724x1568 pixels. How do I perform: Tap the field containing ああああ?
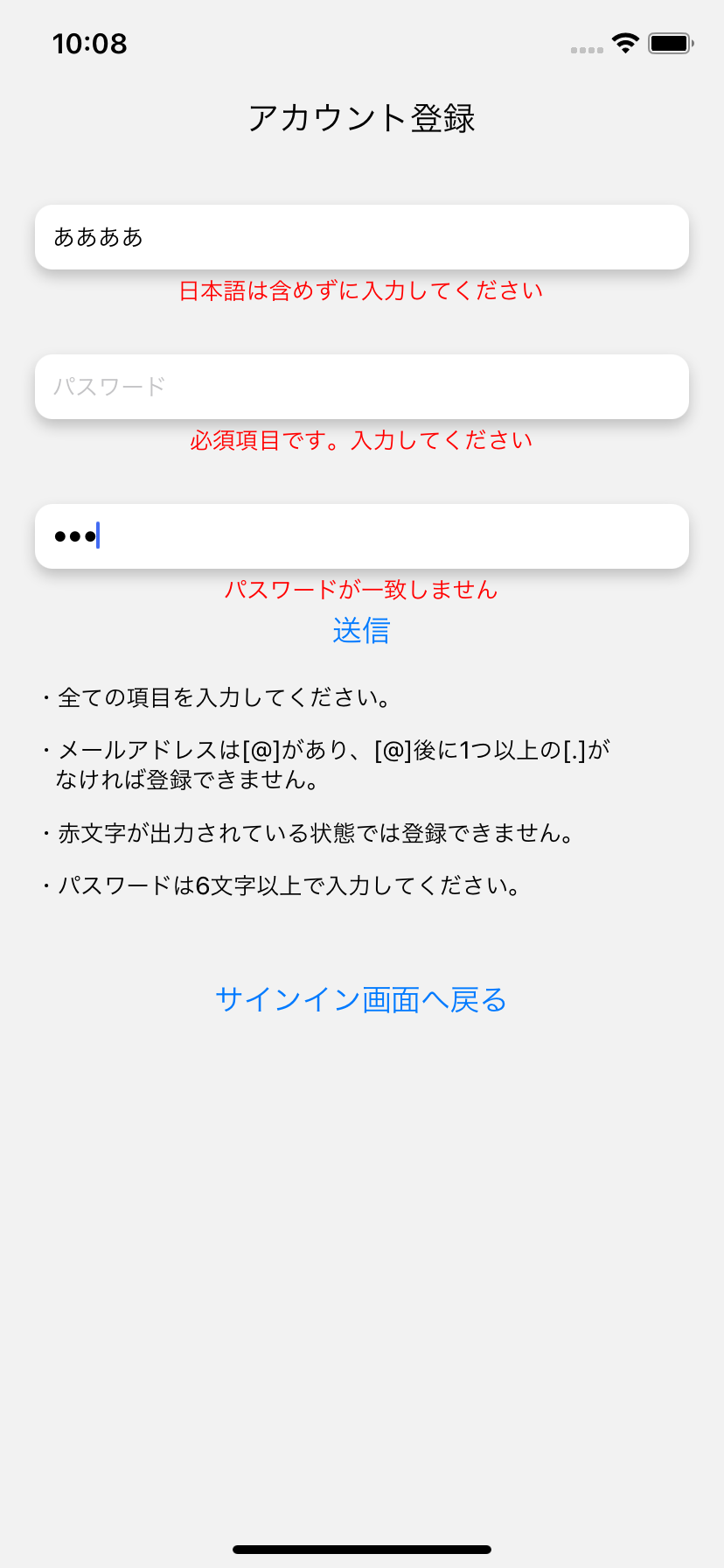coord(362,237)
